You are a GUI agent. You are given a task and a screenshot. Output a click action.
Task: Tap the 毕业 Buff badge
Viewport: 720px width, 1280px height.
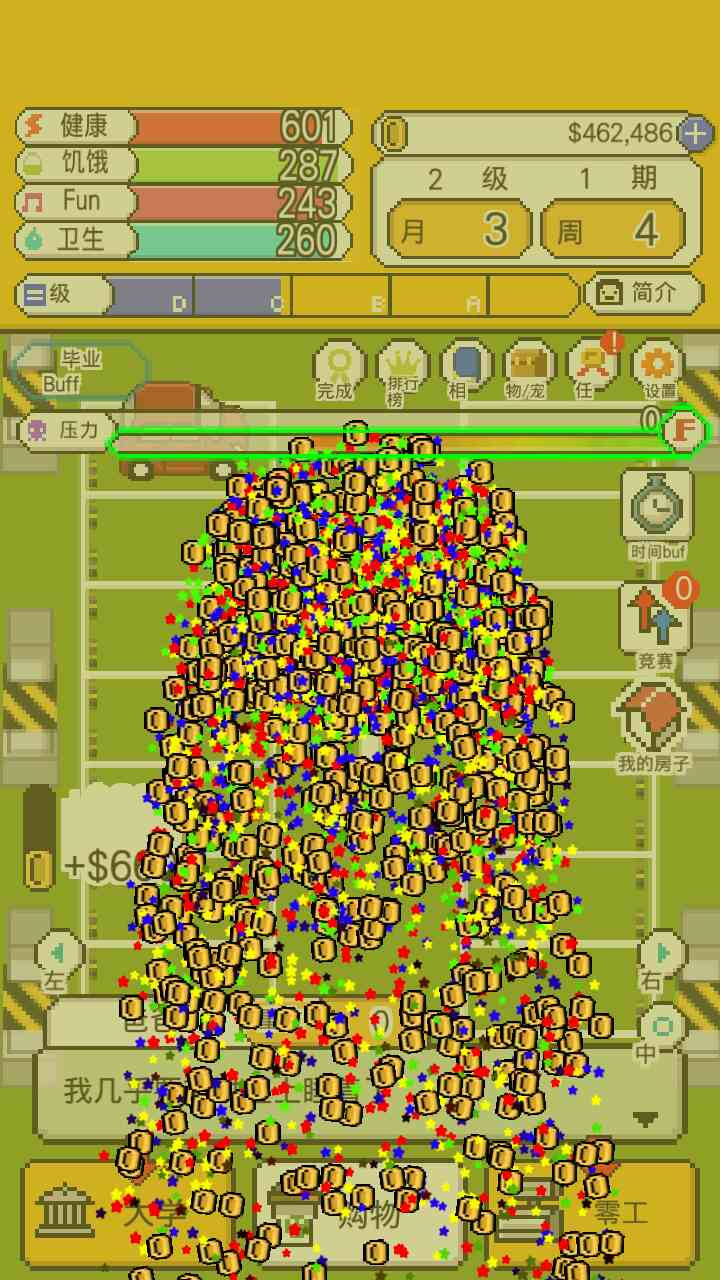point(82,371)
